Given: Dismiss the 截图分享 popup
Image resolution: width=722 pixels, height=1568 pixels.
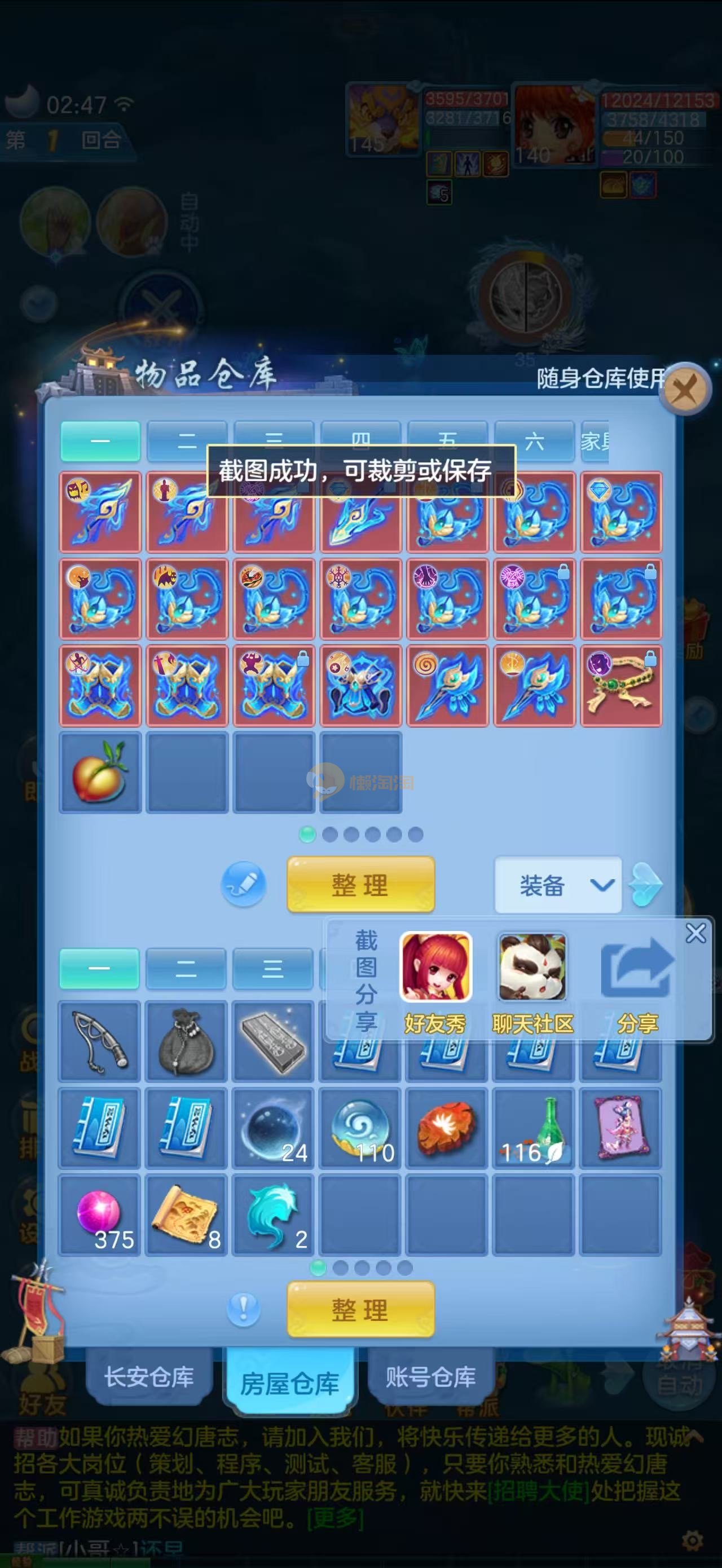Looking at the screenshot, I should pos(695,933).
